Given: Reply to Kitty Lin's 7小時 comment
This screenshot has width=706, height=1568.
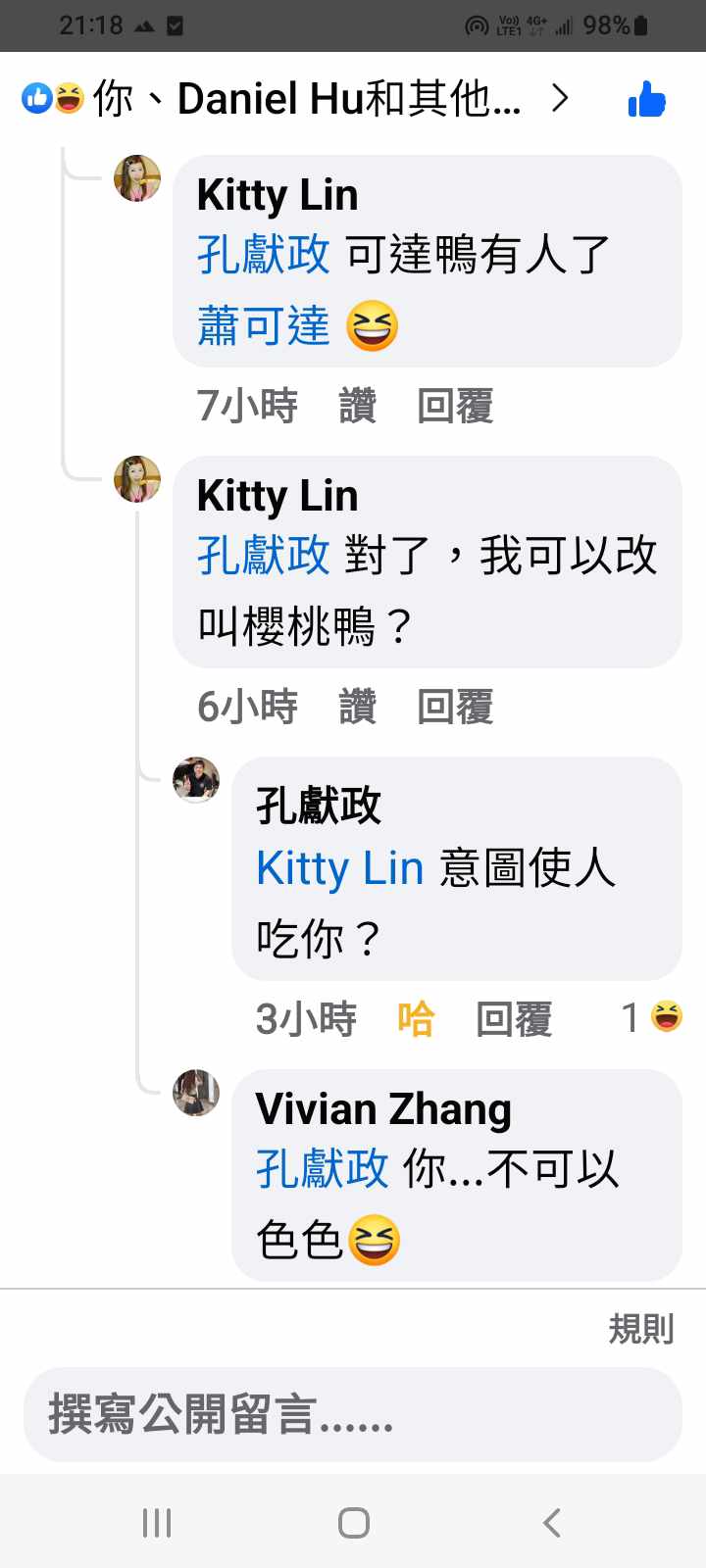Looking at the screenshot, I should click(x=455, y=406).
